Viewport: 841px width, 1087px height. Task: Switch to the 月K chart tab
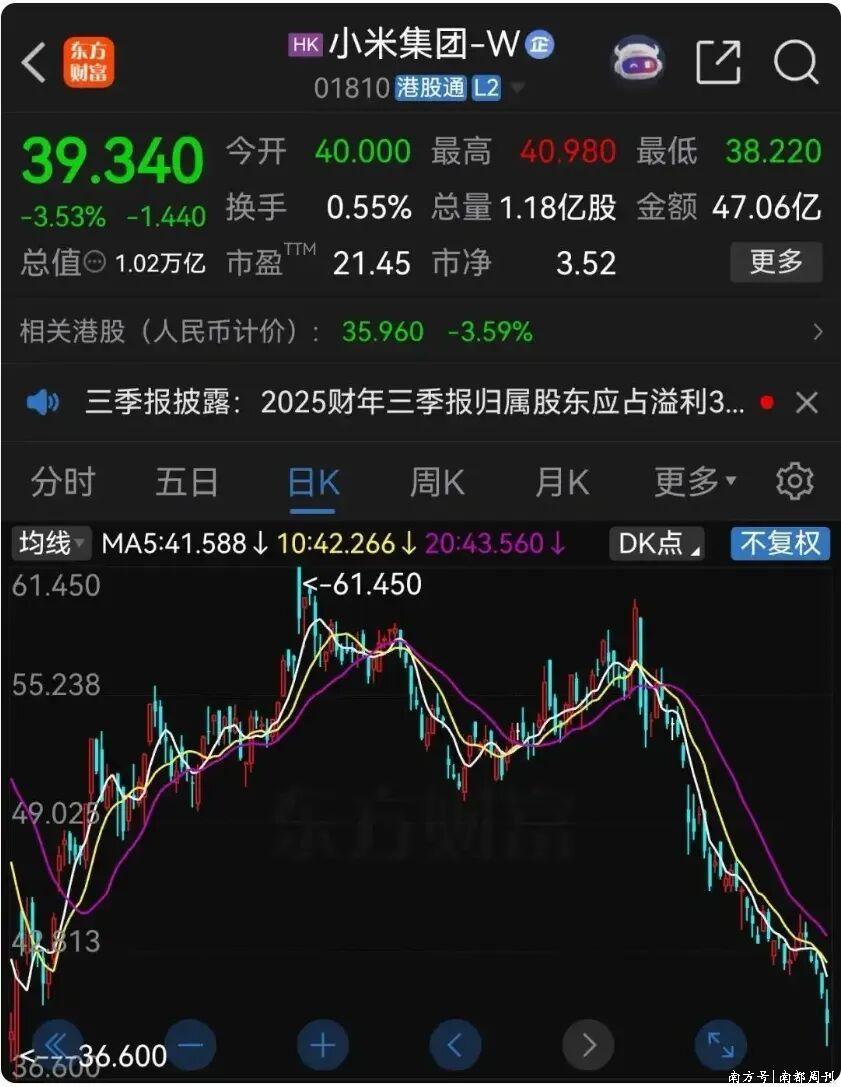tap(562, 483)
